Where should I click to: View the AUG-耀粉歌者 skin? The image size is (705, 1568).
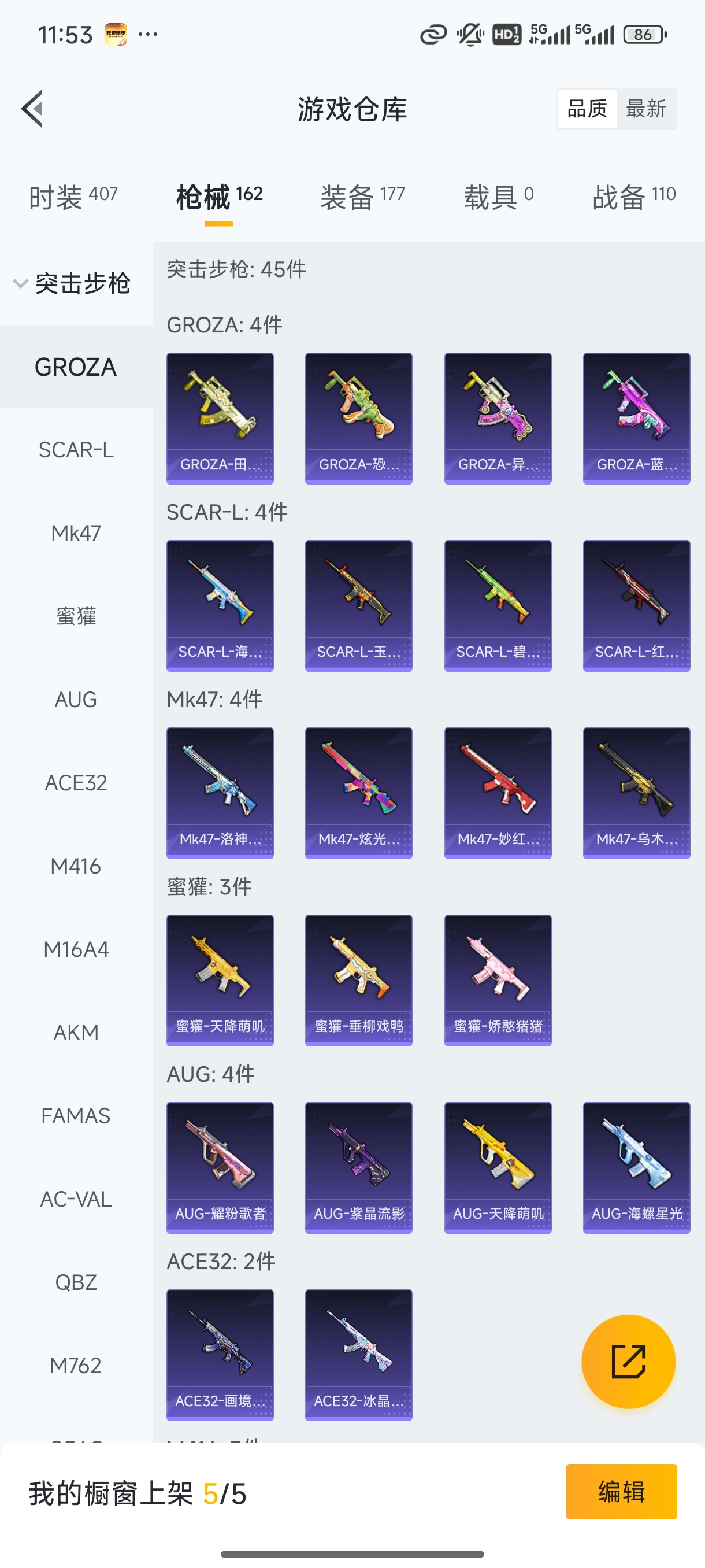pos(220,1167)
